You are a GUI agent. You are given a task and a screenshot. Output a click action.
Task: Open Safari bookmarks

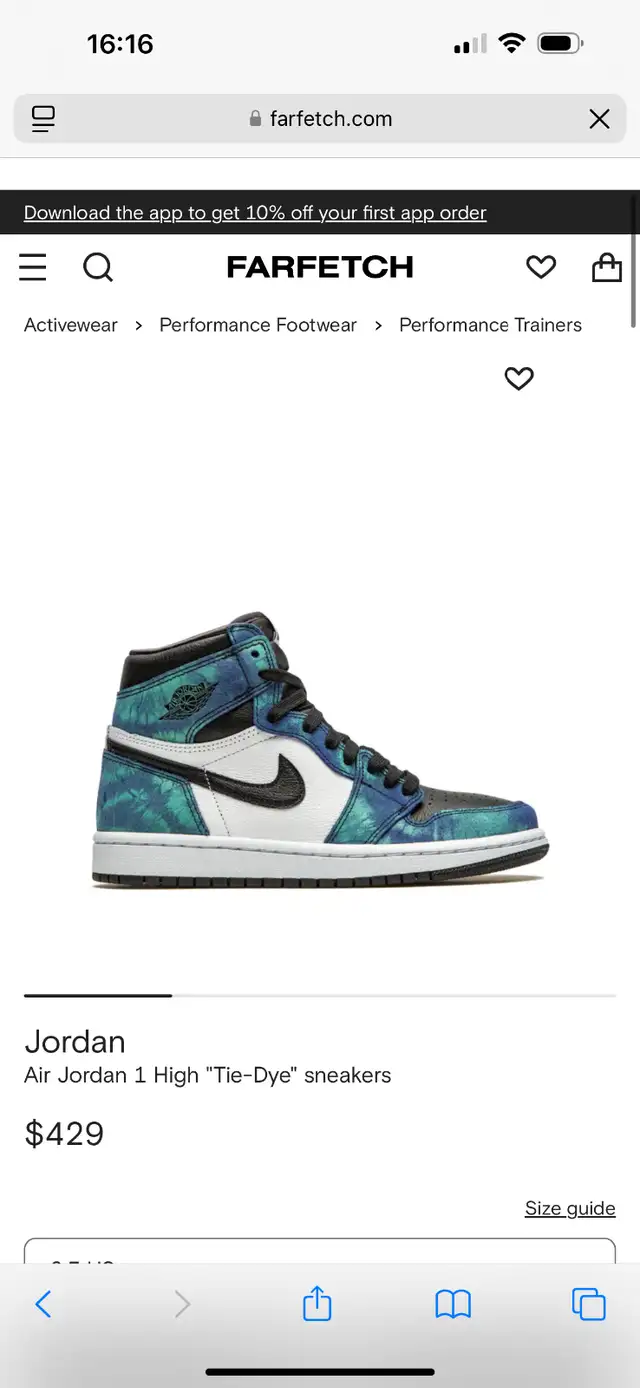click(x=453, y=1304)
